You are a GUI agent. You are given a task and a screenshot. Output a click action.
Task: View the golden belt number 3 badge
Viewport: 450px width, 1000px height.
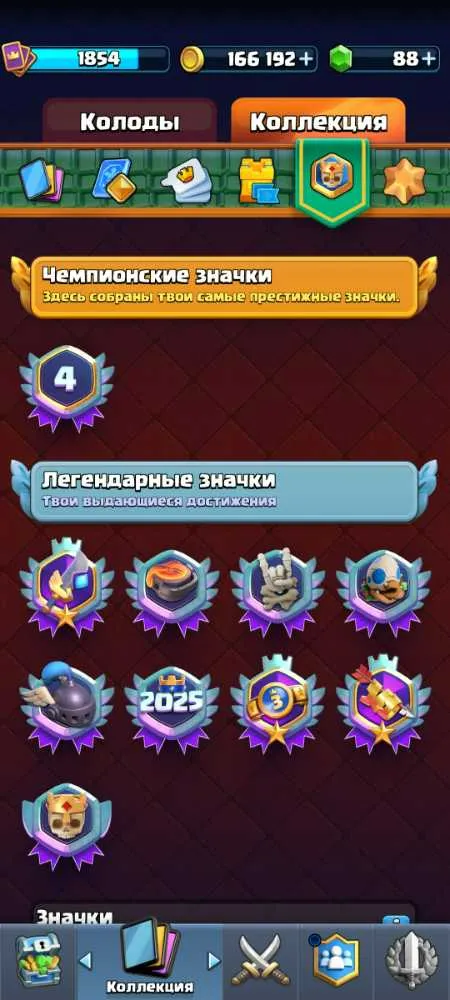(x=277, y=702)
